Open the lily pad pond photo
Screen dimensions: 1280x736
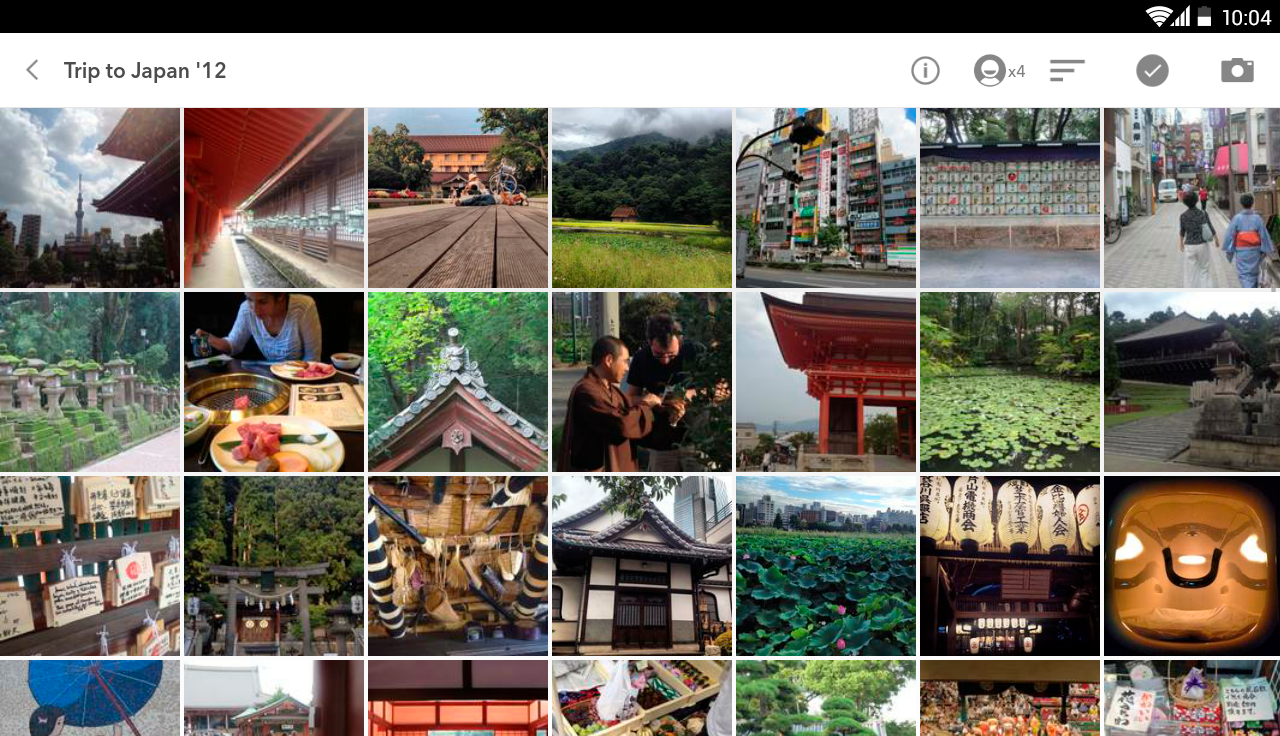pyautogui.click(x=1010, y=382)
